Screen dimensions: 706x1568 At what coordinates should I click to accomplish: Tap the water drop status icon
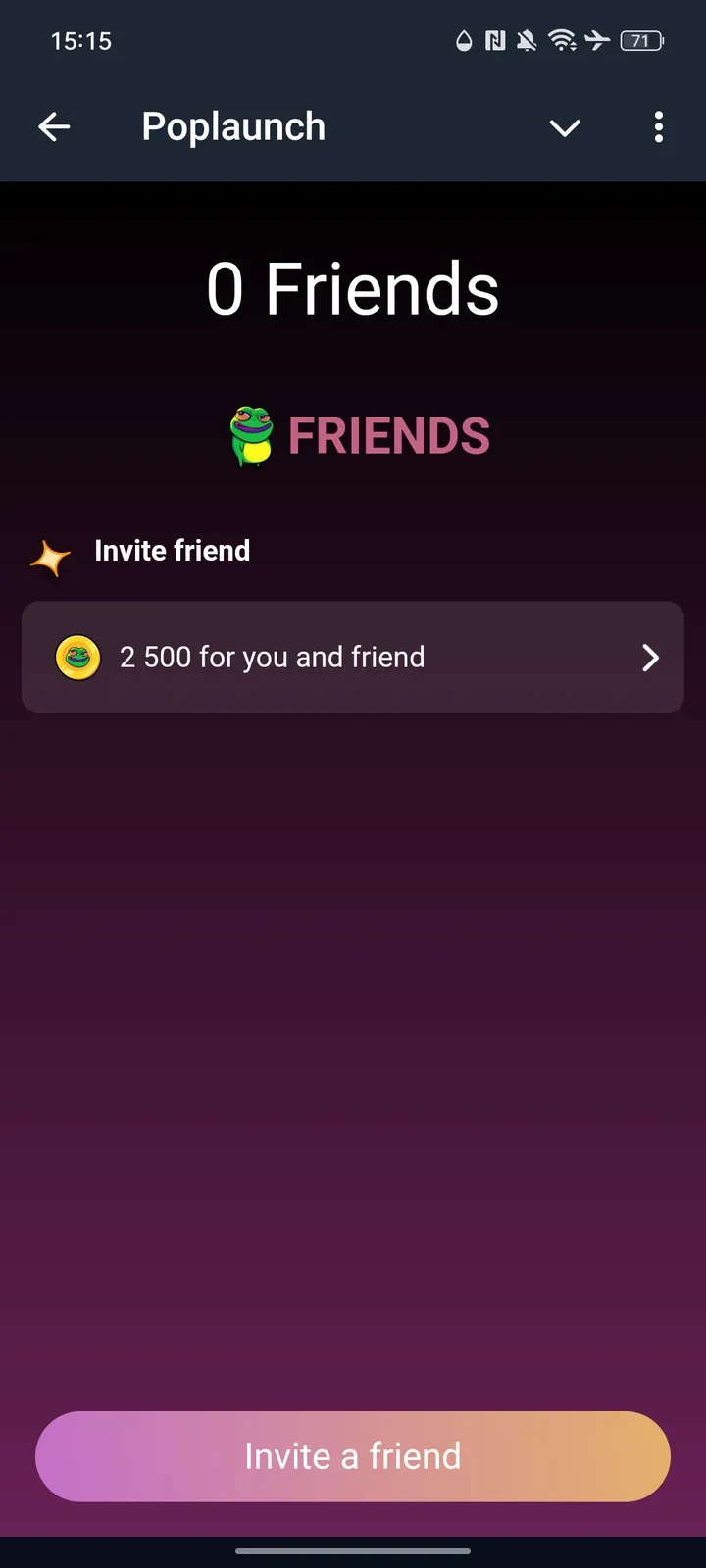coord(462,40)
